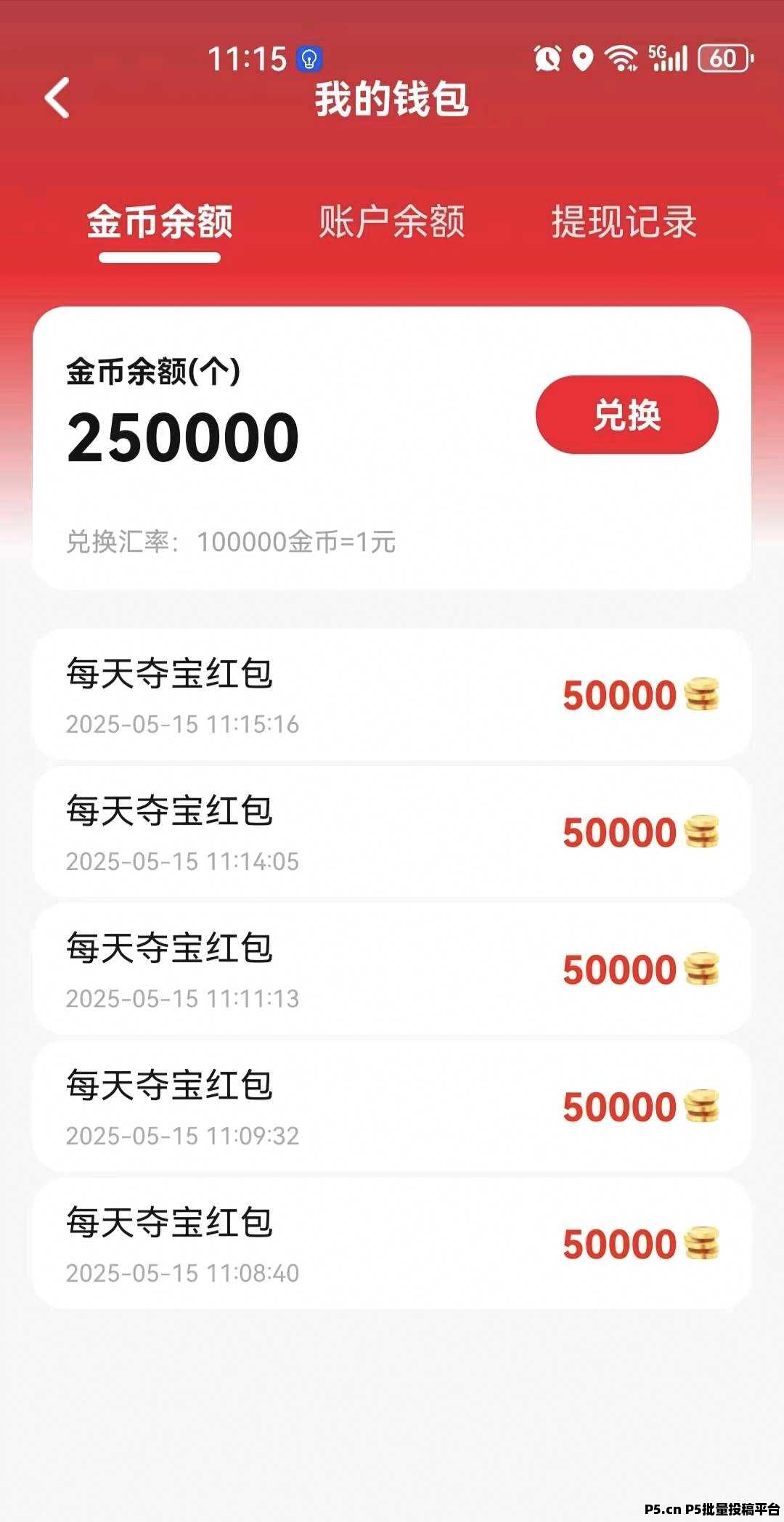Screen dimensions: 784x1522
Task: Open the 提现记录 tab
Action: pyautogui.click(x=624, y=221)
